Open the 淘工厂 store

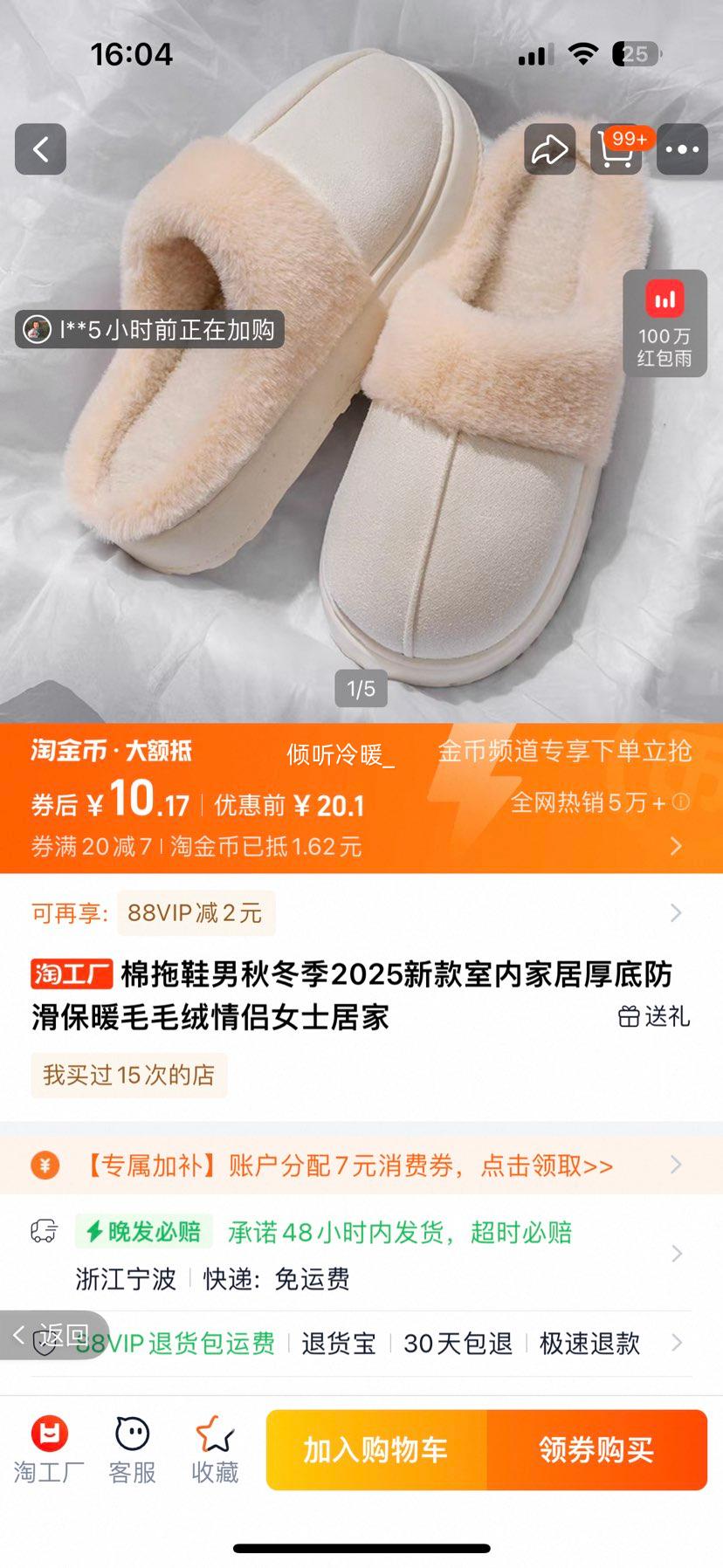[x=49, y=1450]
